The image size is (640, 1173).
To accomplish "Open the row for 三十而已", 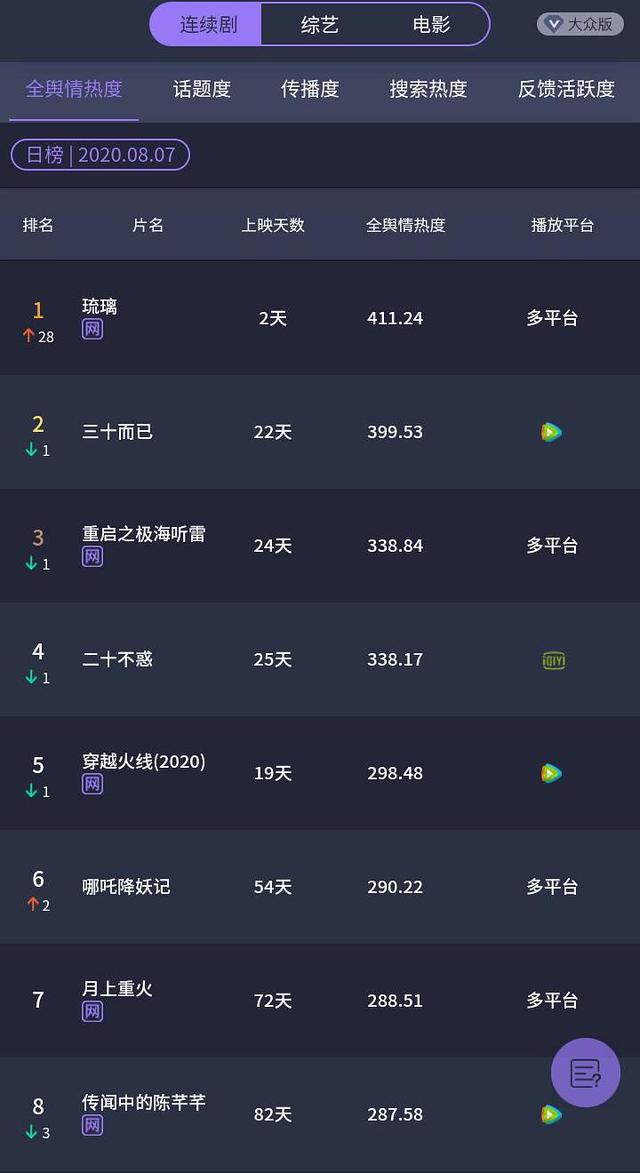I will tap(320, 432).
